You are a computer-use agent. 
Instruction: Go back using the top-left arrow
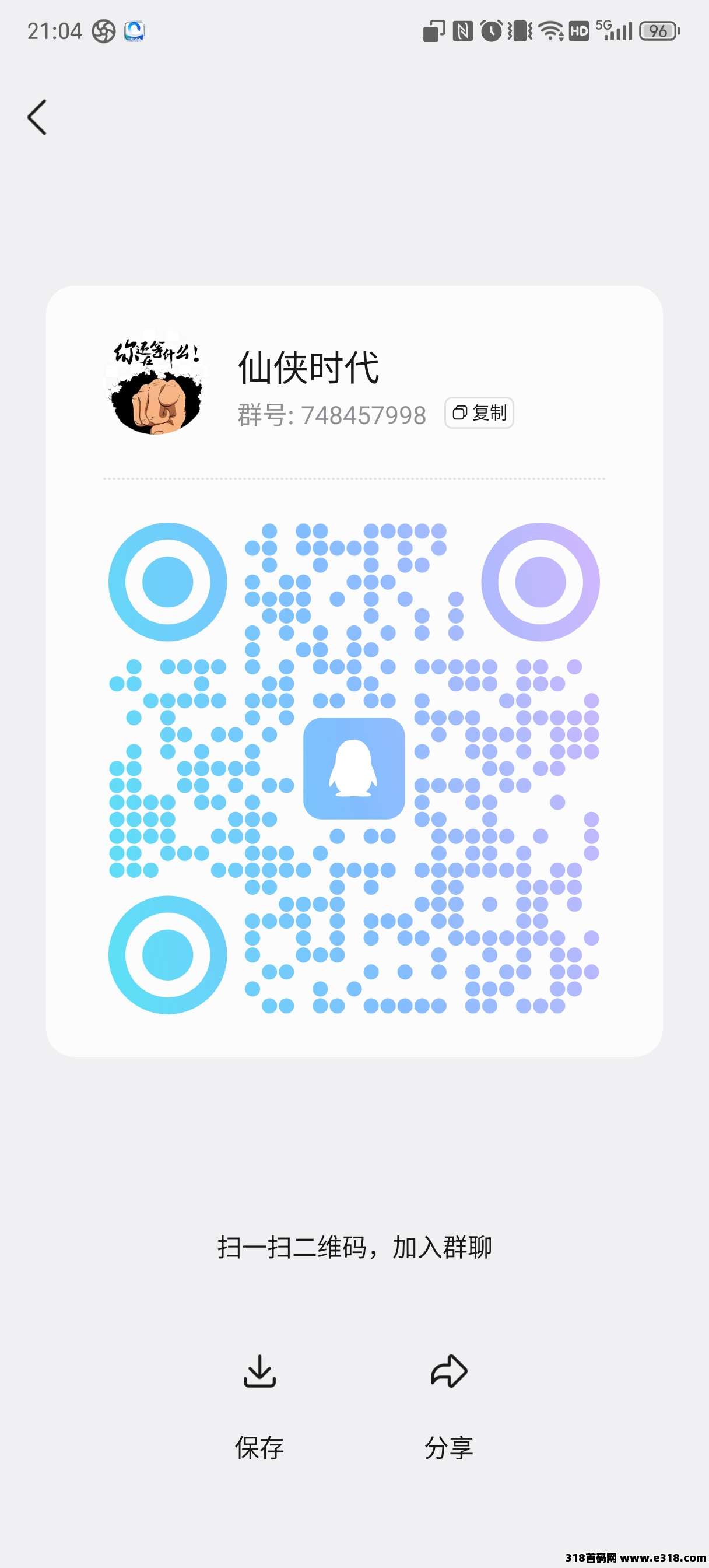[38, 117]
